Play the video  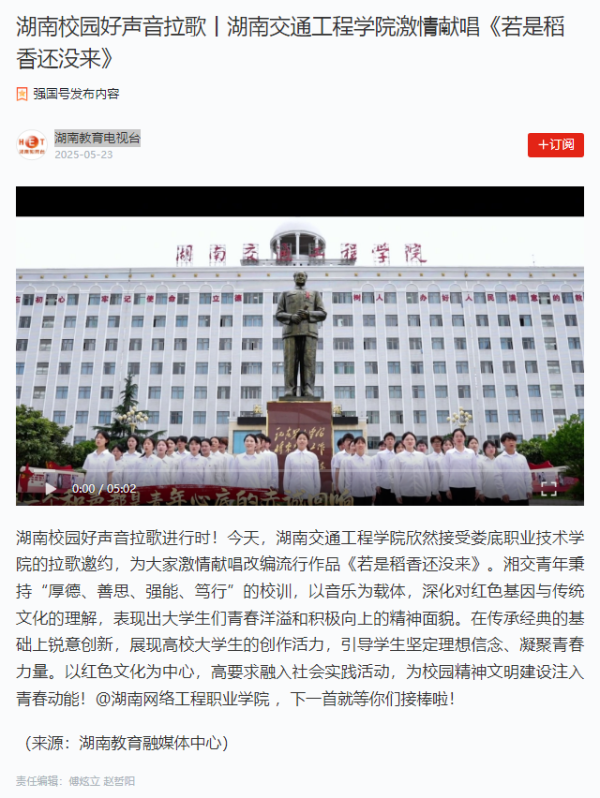point(50,489)
